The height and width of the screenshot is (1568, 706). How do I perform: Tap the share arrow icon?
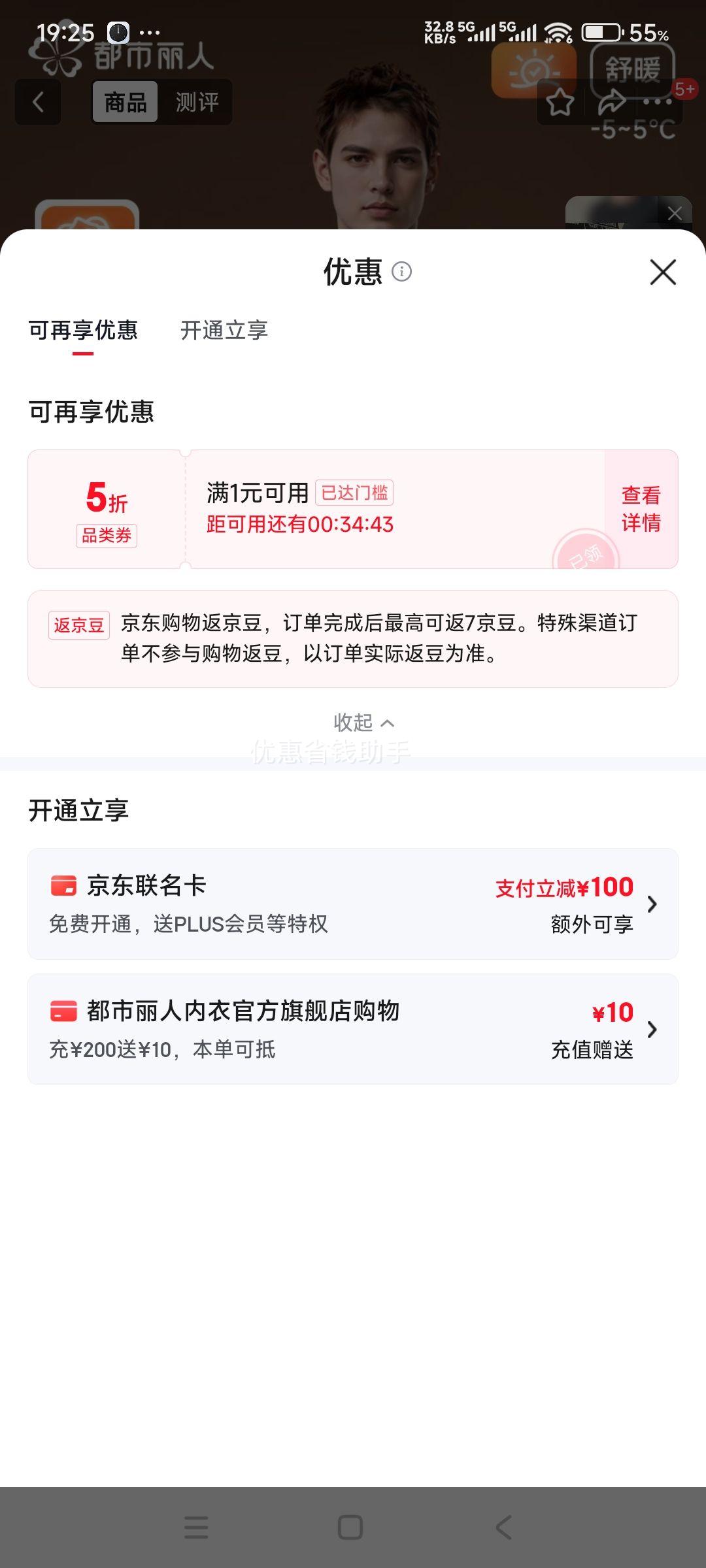point(613,101)
